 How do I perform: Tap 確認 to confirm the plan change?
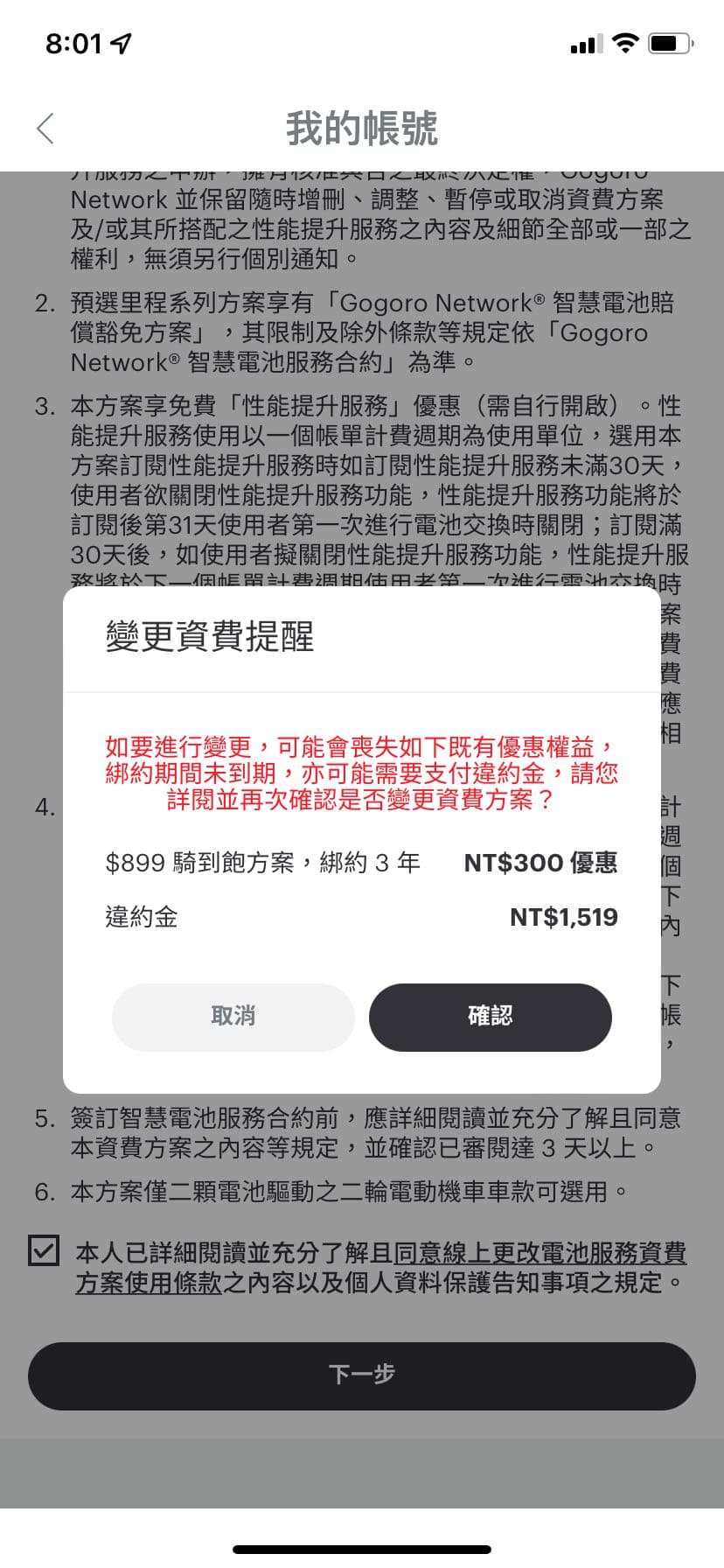pyautogui.click(x=491, y=1017)
